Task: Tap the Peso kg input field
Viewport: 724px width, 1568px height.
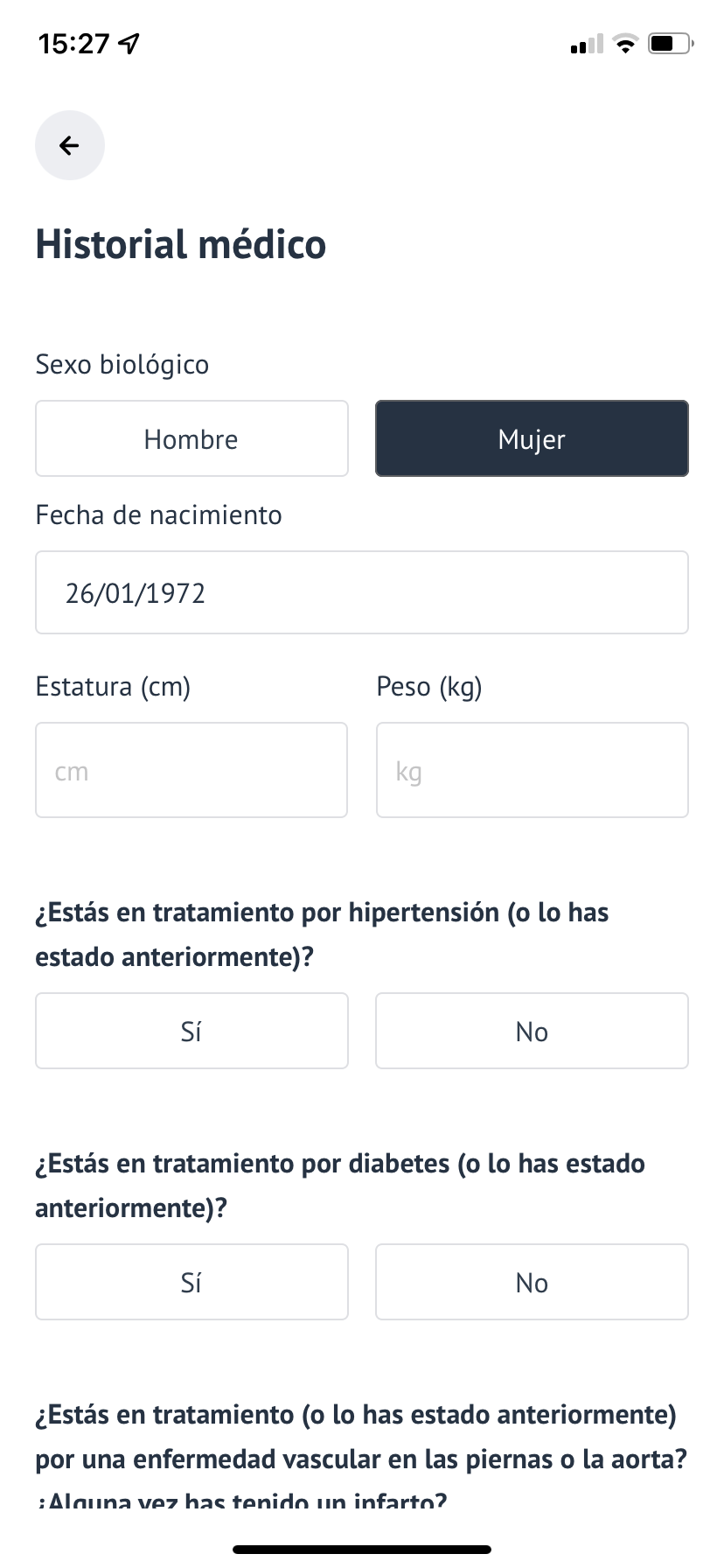Action: point(531,770)
